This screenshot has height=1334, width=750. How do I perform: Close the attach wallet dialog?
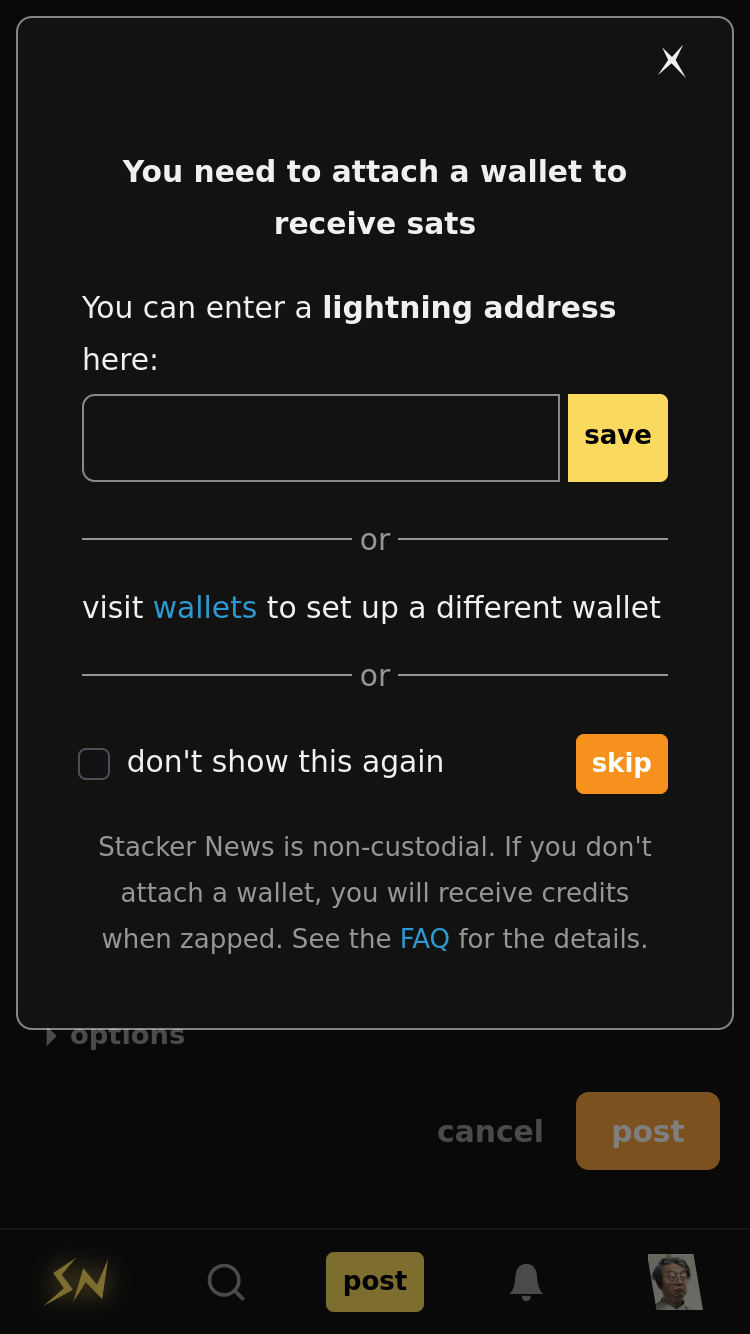(x=672, y=61)
